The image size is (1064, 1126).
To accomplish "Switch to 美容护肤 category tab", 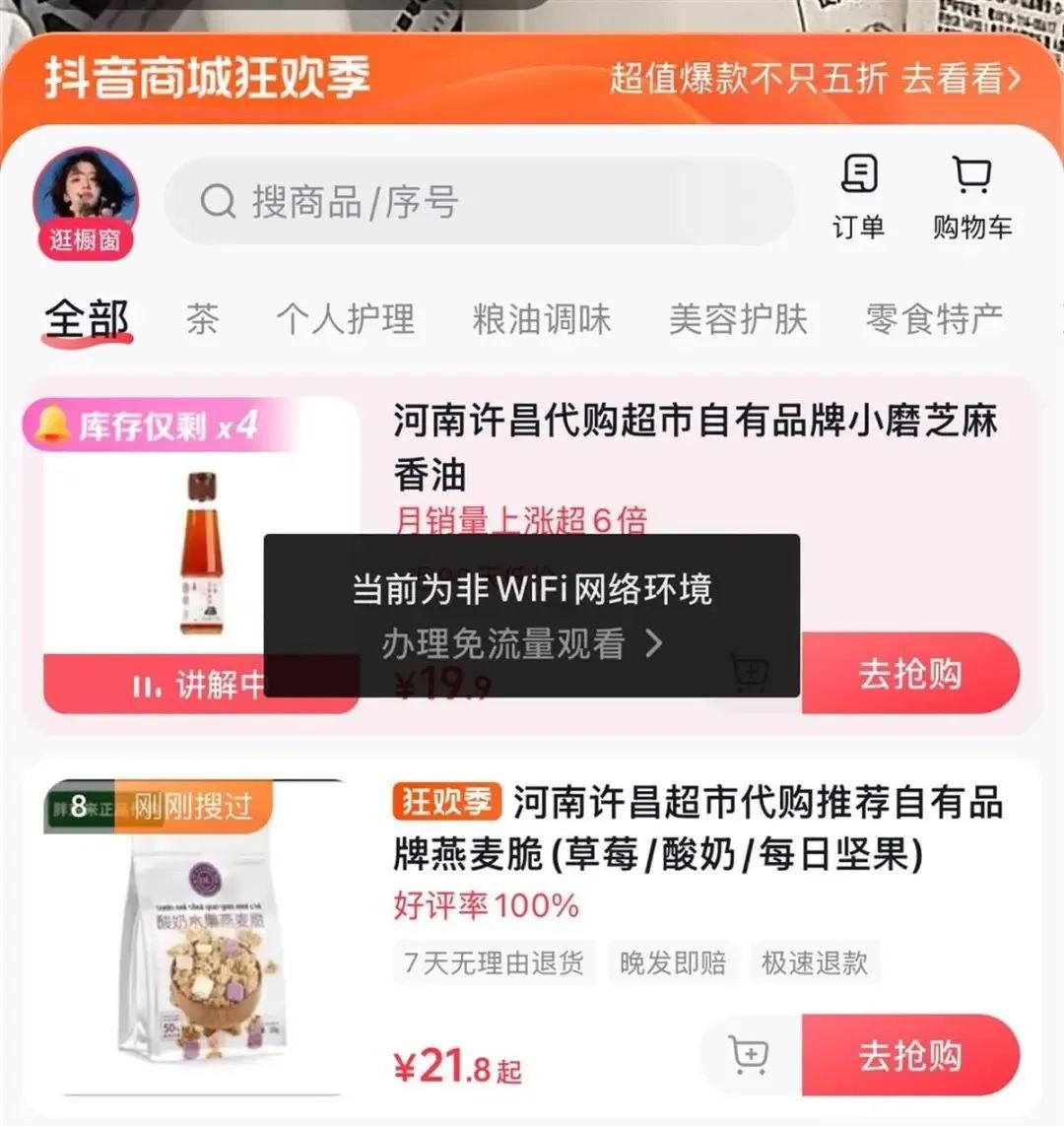I will click(x=738, y=319).
